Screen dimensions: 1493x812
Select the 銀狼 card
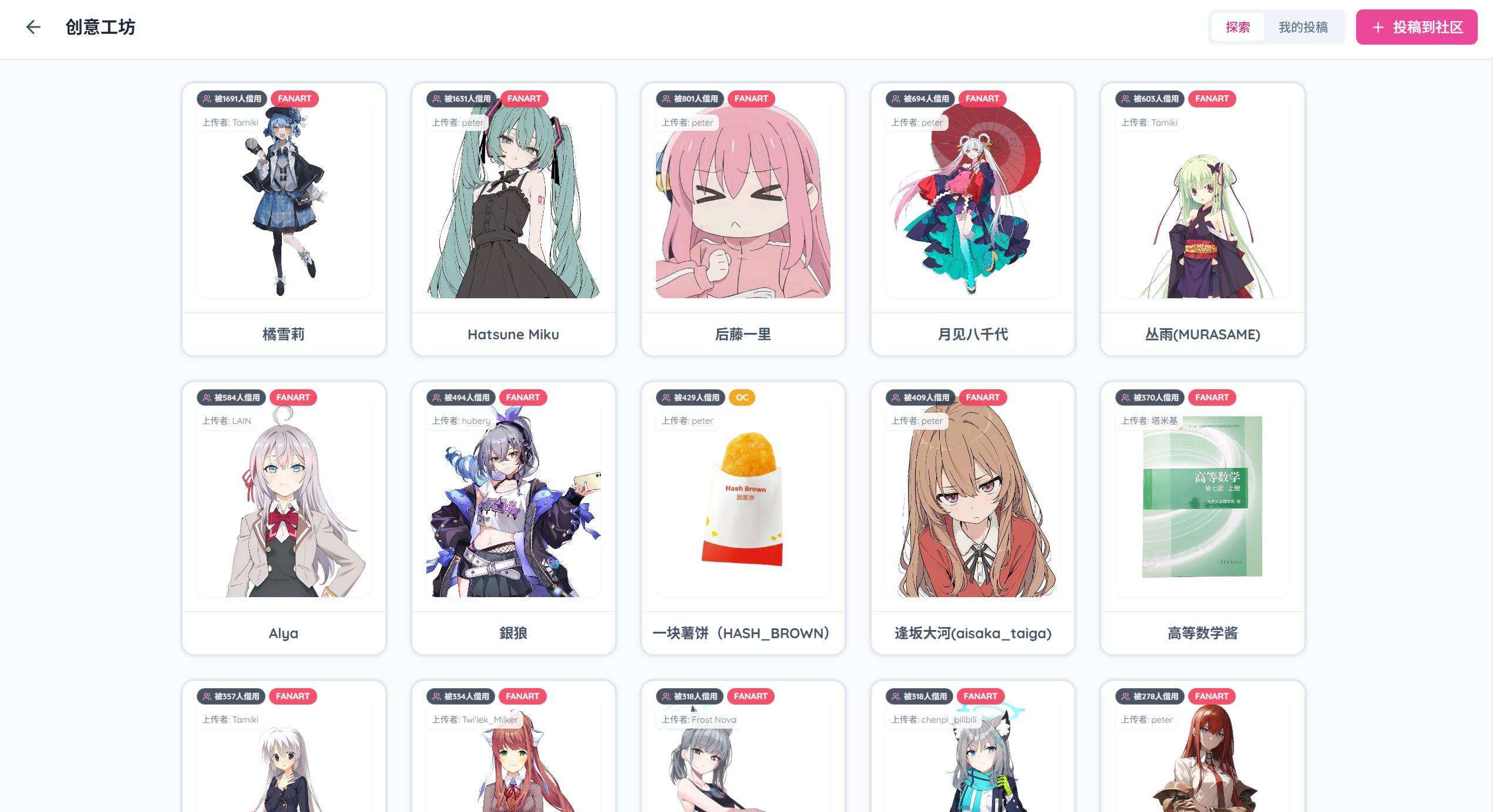click(x=513, y=517)
